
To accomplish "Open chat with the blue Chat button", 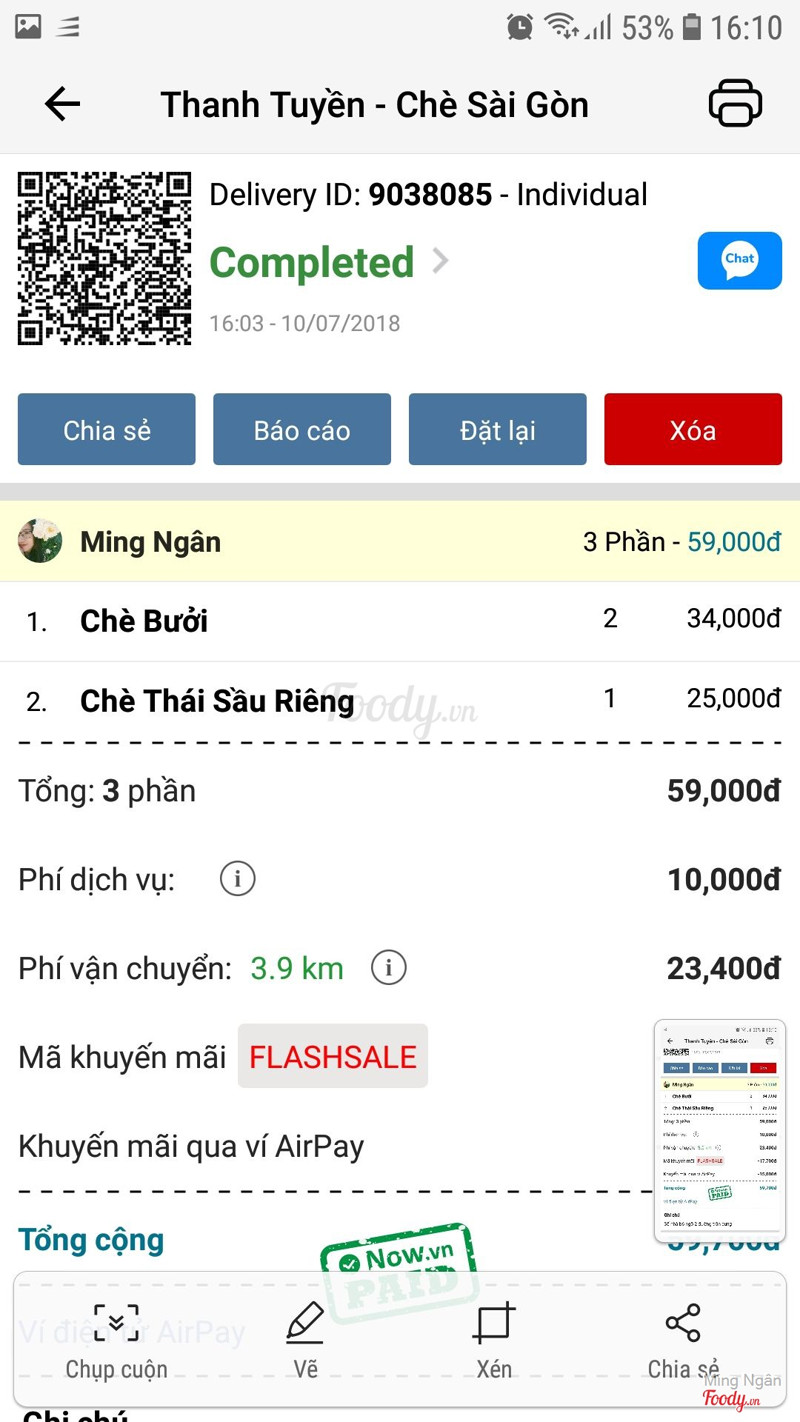I will pos(739,260).
